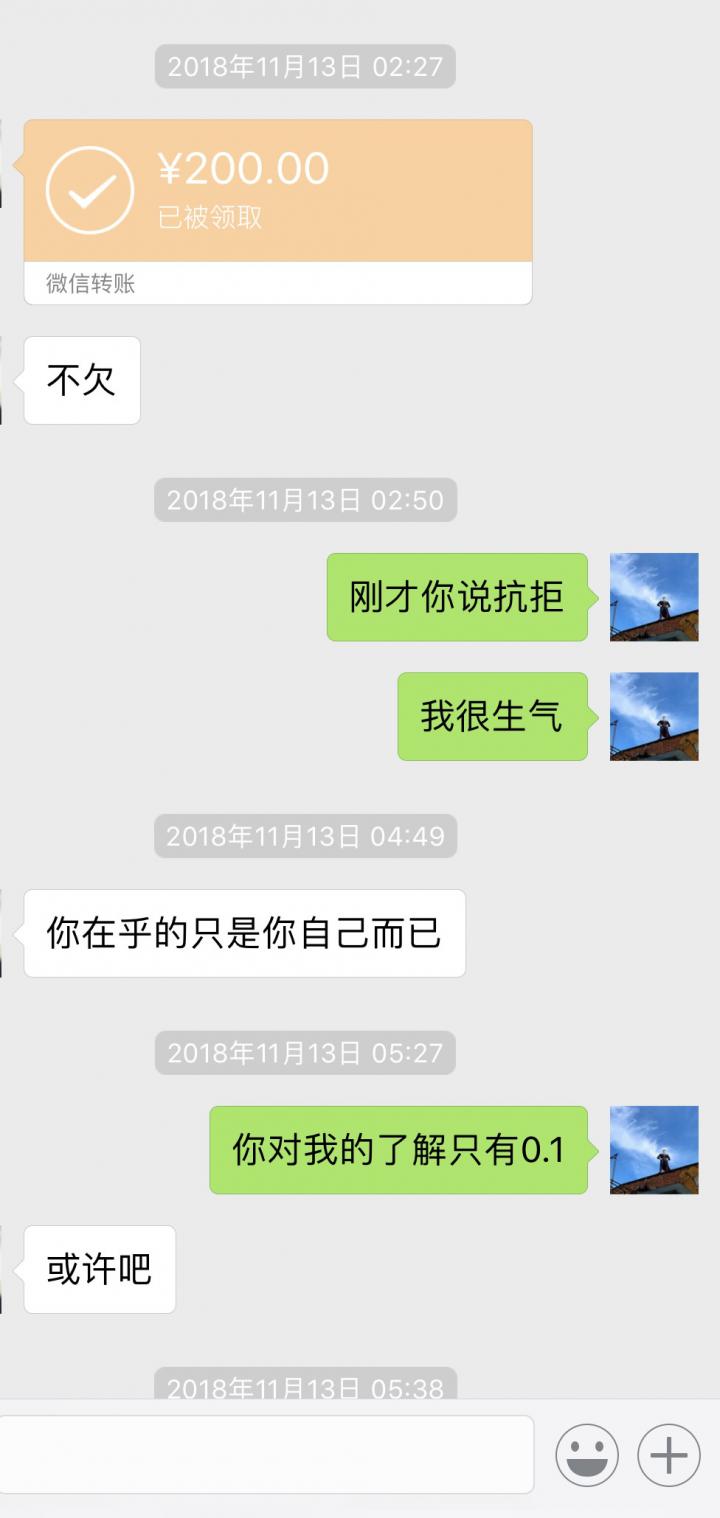Tap the message text input field

[266, 1454]
